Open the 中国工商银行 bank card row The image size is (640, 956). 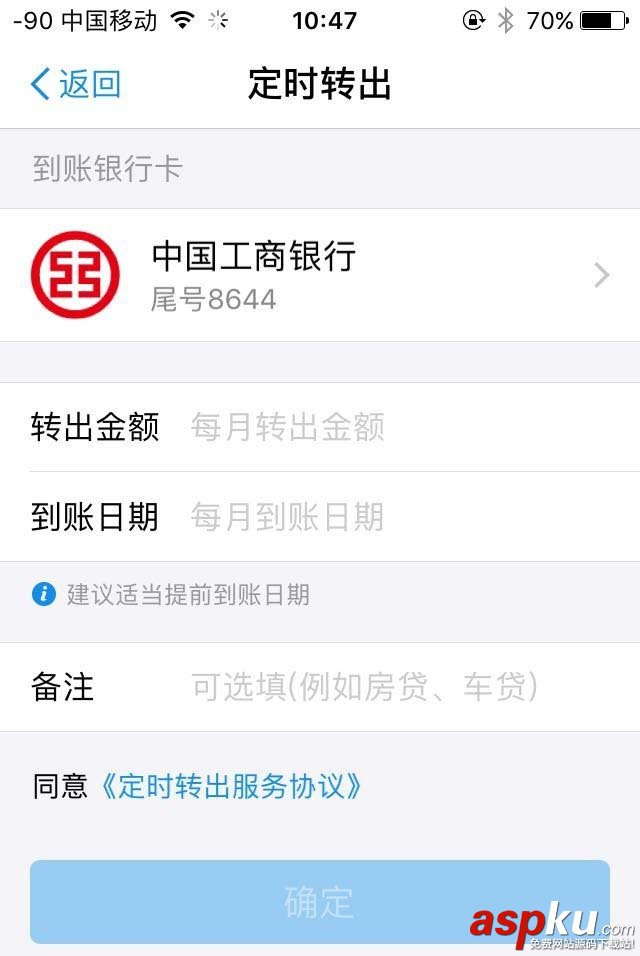(320, 274)
